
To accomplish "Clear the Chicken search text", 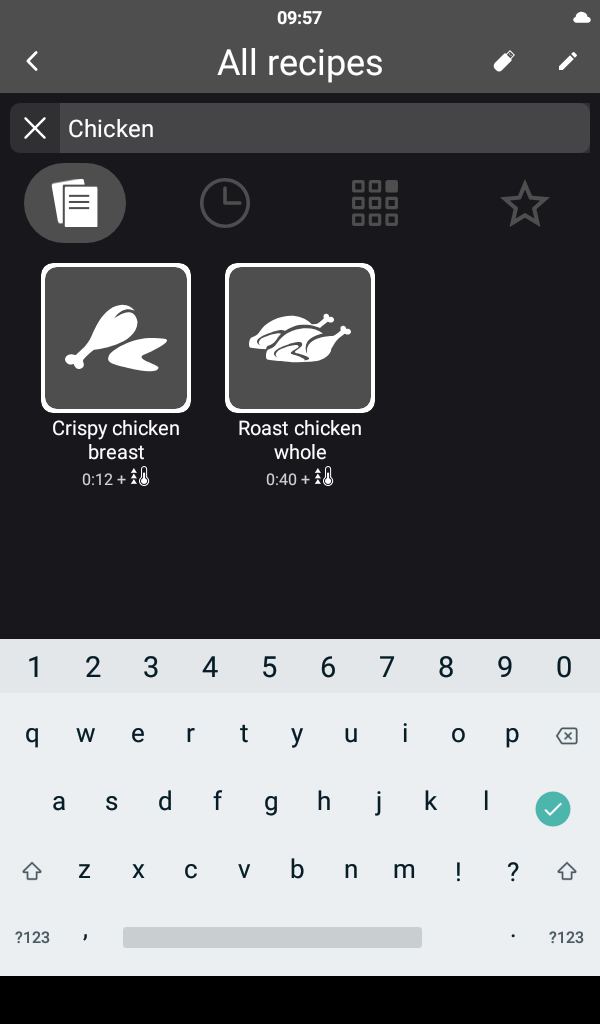I will coord(35,128).
